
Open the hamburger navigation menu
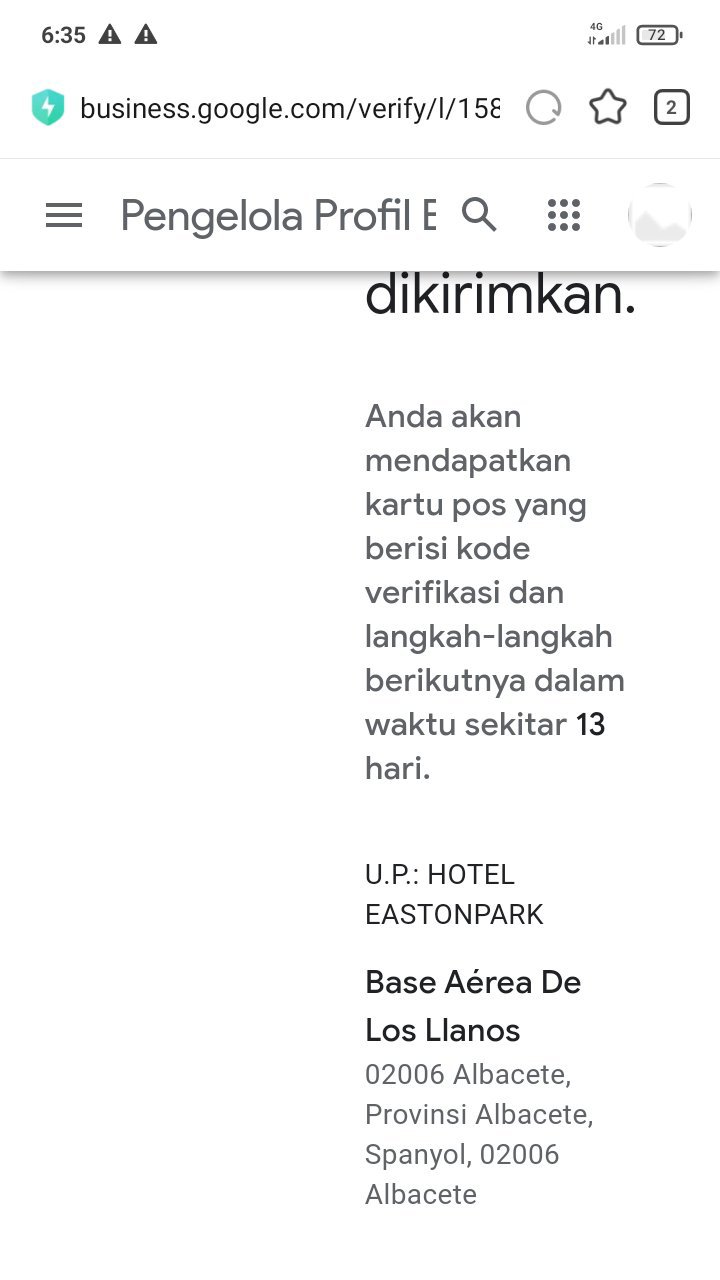tap(64, 215)
